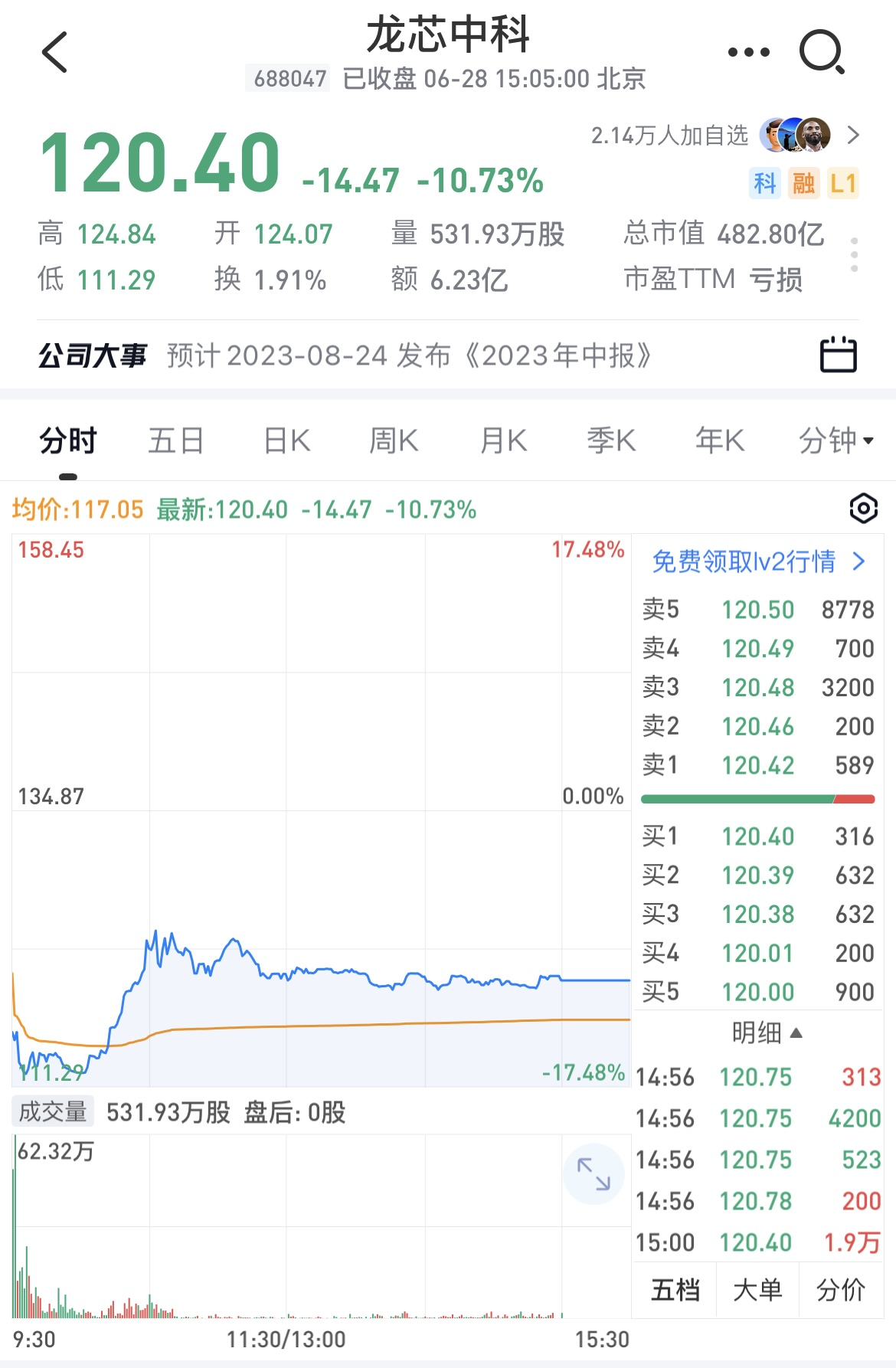The image size is (896, 1368).
Task: Switch to the 日K chart tab
Action: pos(286,441)
